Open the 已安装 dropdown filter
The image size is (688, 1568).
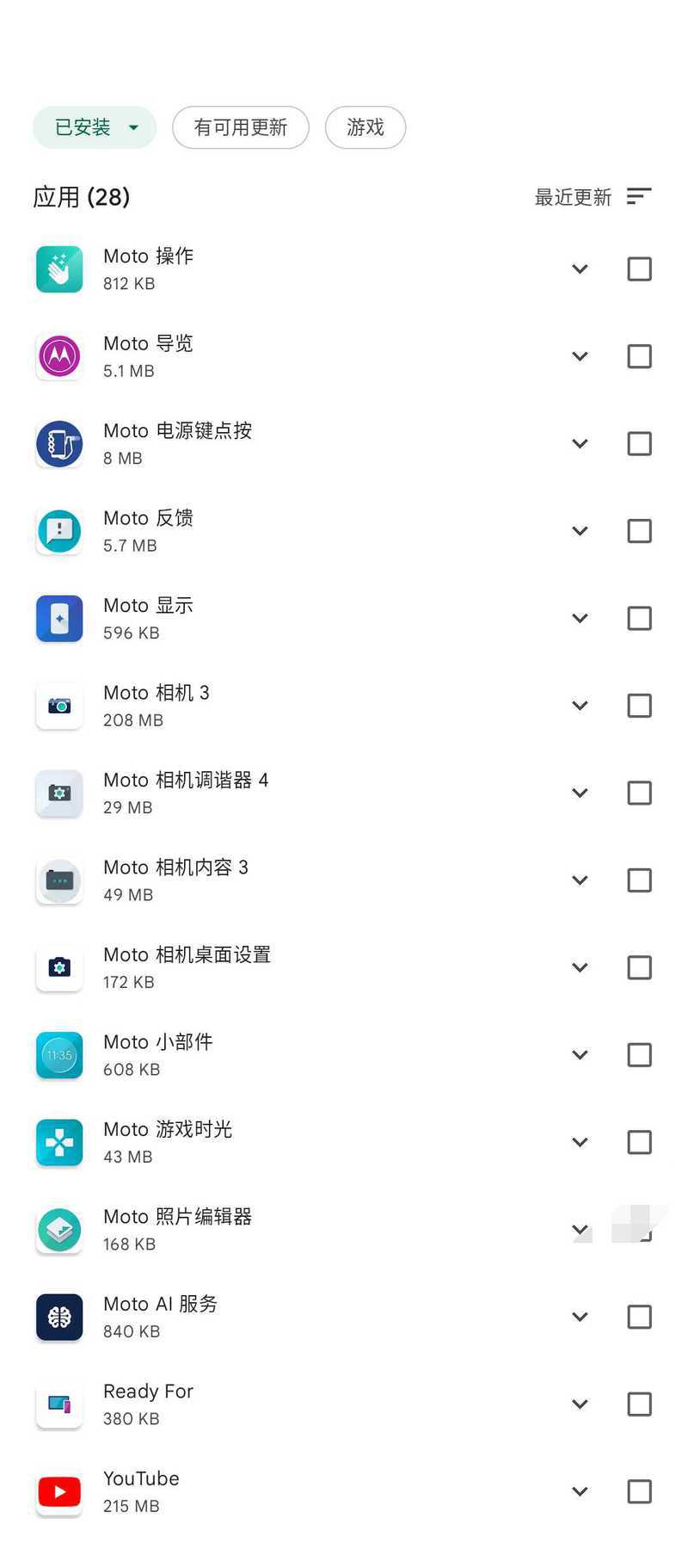coord(95,127)
